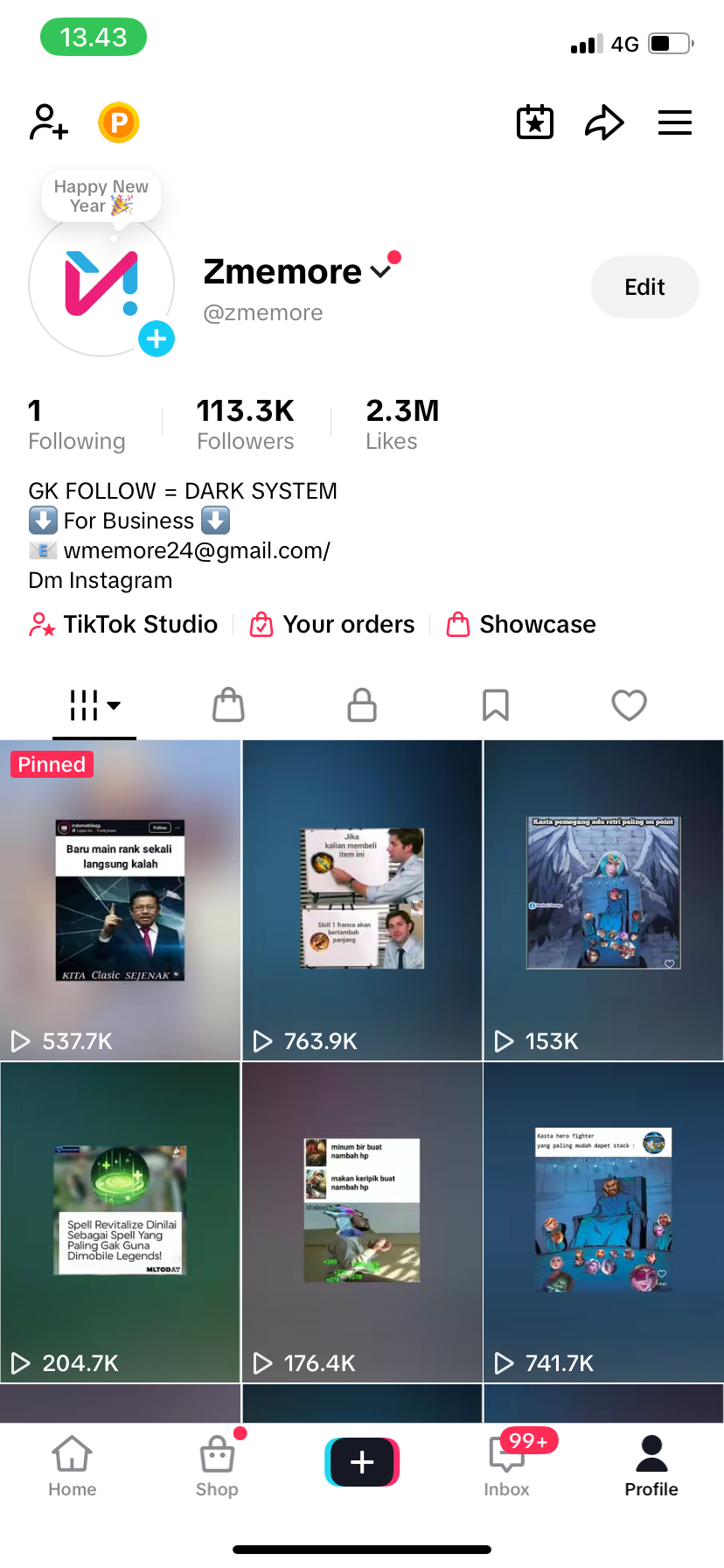Share this profile
Image resolution: width=724 pixels, height=1568 pixels.
pyautogui.click(x=604, y=122)
